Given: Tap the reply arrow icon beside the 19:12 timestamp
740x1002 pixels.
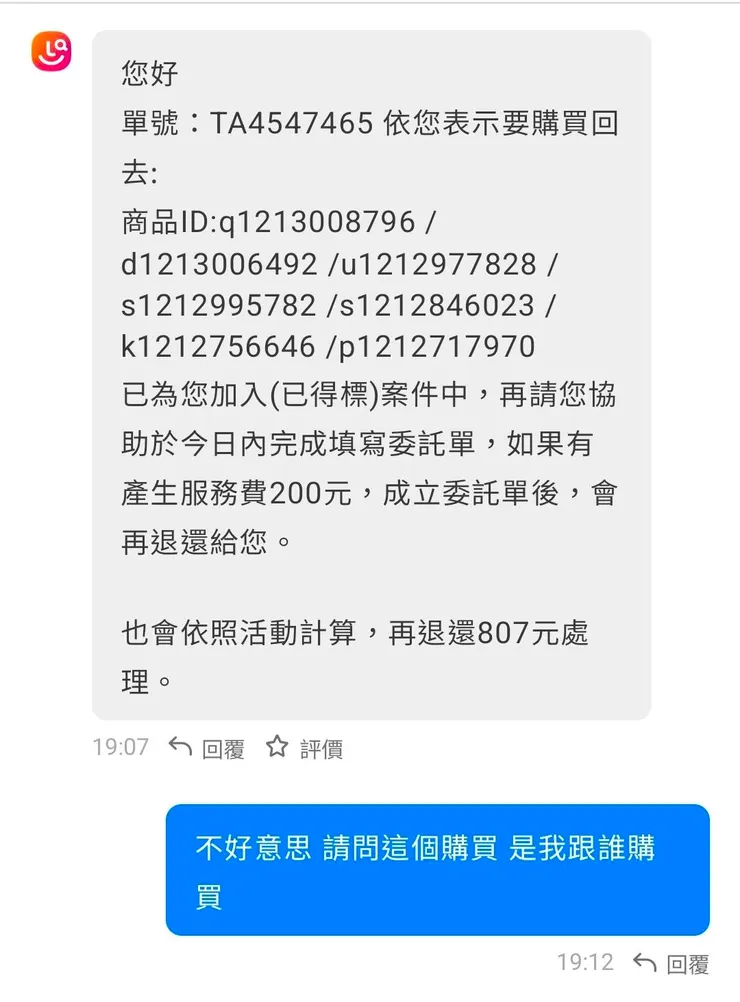Looking at the screenshot, I should (x=644, y=963).
